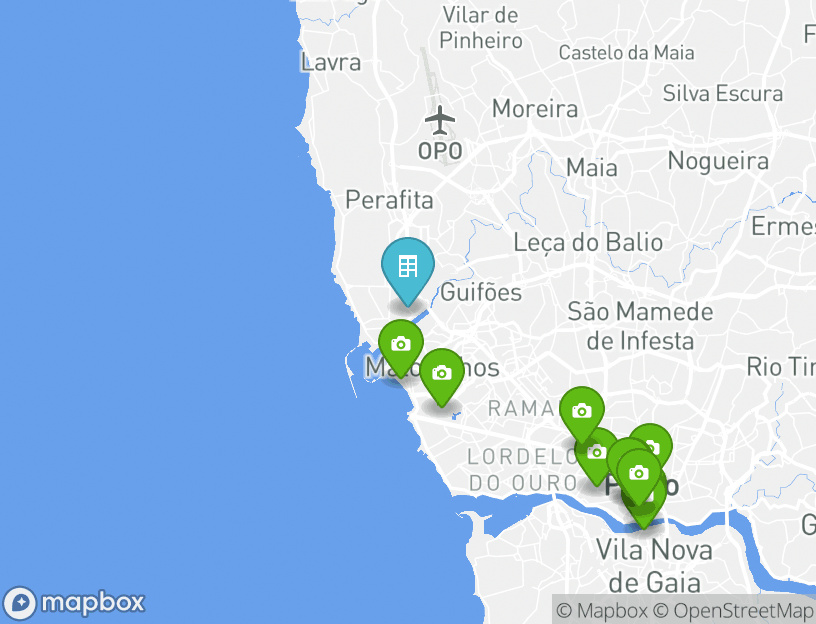Select the front camera pin covering the Porto label
The height and width of the screenshot is (624, 816).
click(x=639, y=474)
